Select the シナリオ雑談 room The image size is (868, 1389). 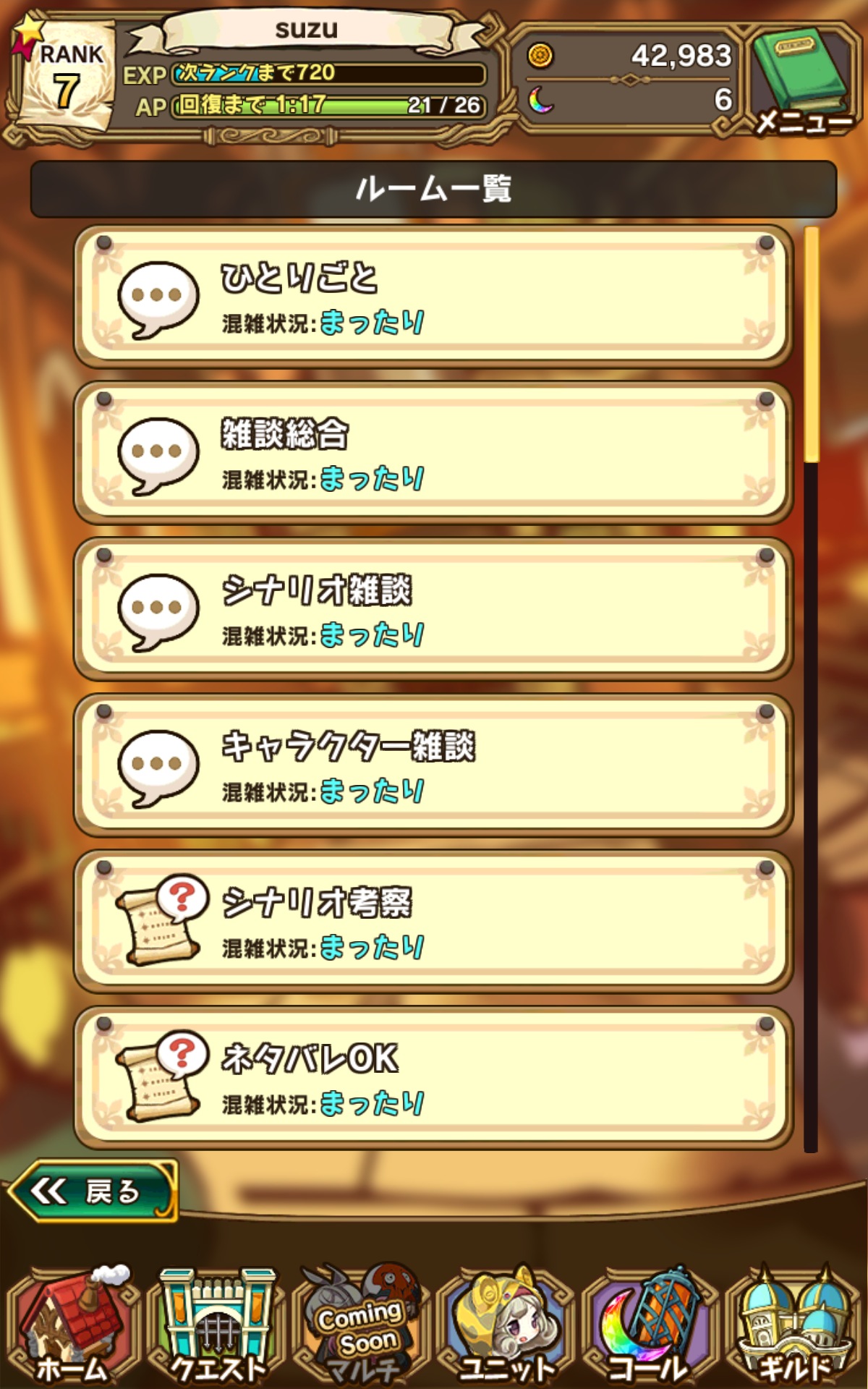point(434,609)
